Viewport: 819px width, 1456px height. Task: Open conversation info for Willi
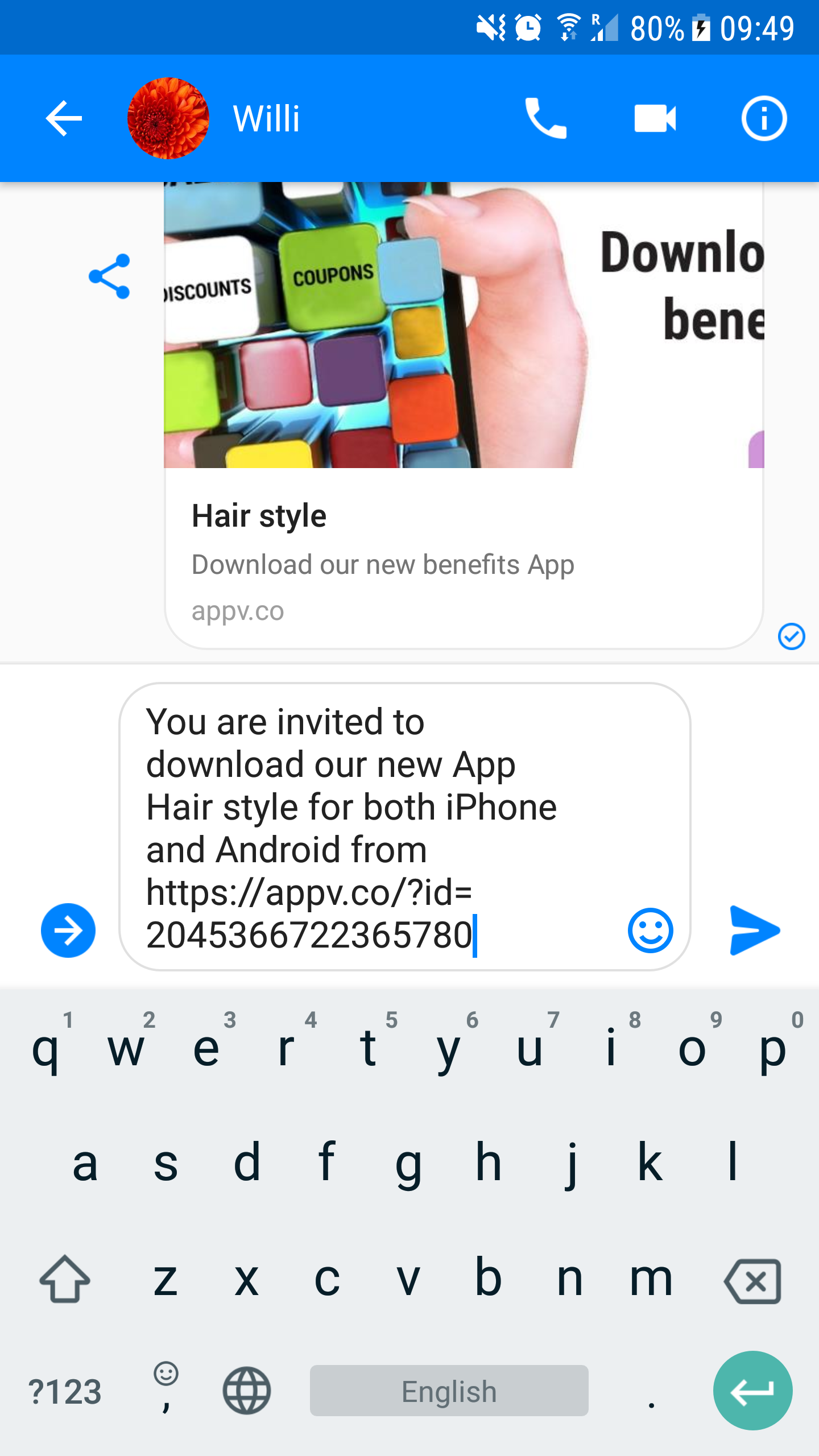(764, 118)
